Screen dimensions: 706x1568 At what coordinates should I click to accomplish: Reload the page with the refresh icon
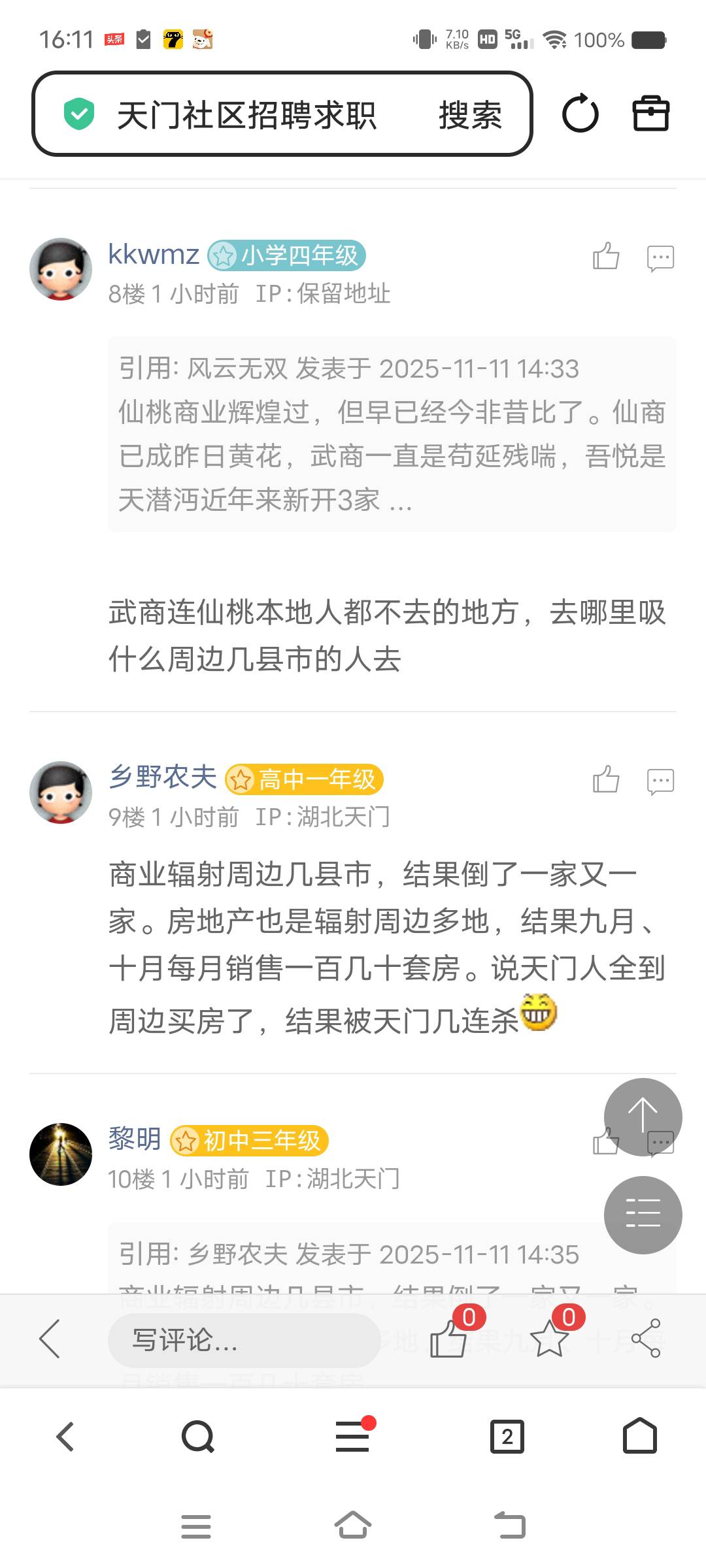tap(580, 114)
